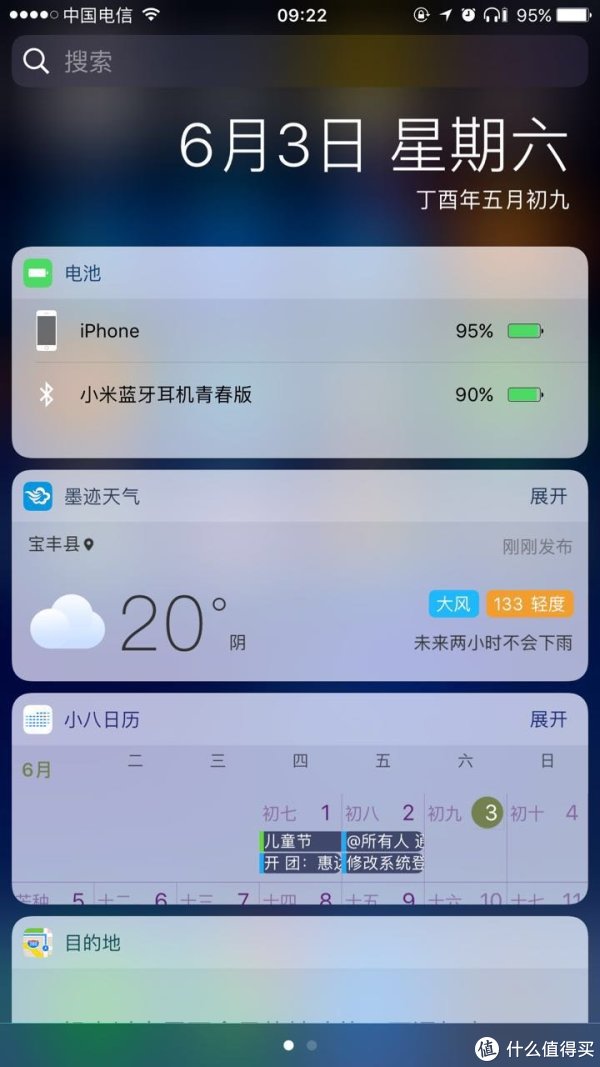Tap the 133 轻度 air quality chip
The height and width of the screenshot is (1067, 600).
(529, 604)
